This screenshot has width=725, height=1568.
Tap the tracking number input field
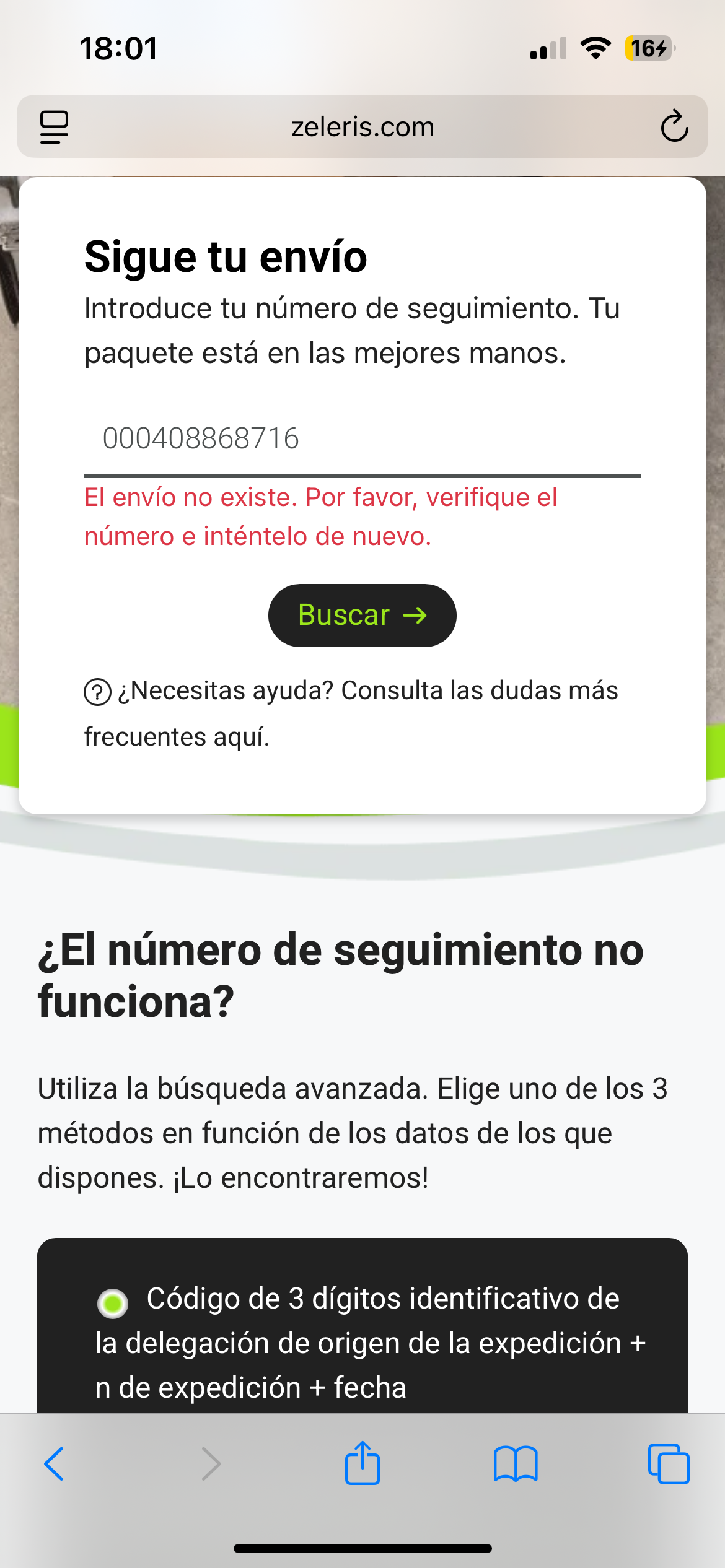362,438
